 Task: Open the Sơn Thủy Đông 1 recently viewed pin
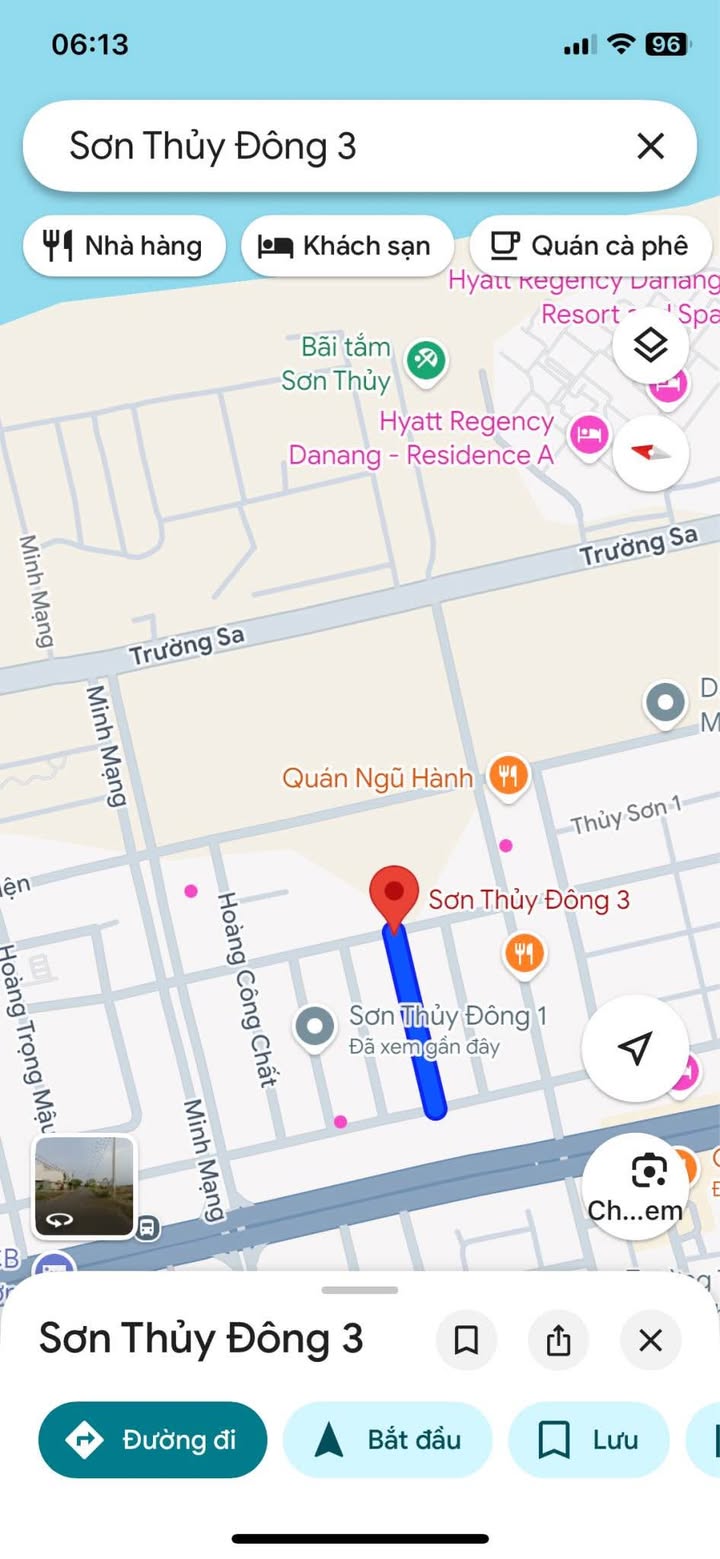317,1028
